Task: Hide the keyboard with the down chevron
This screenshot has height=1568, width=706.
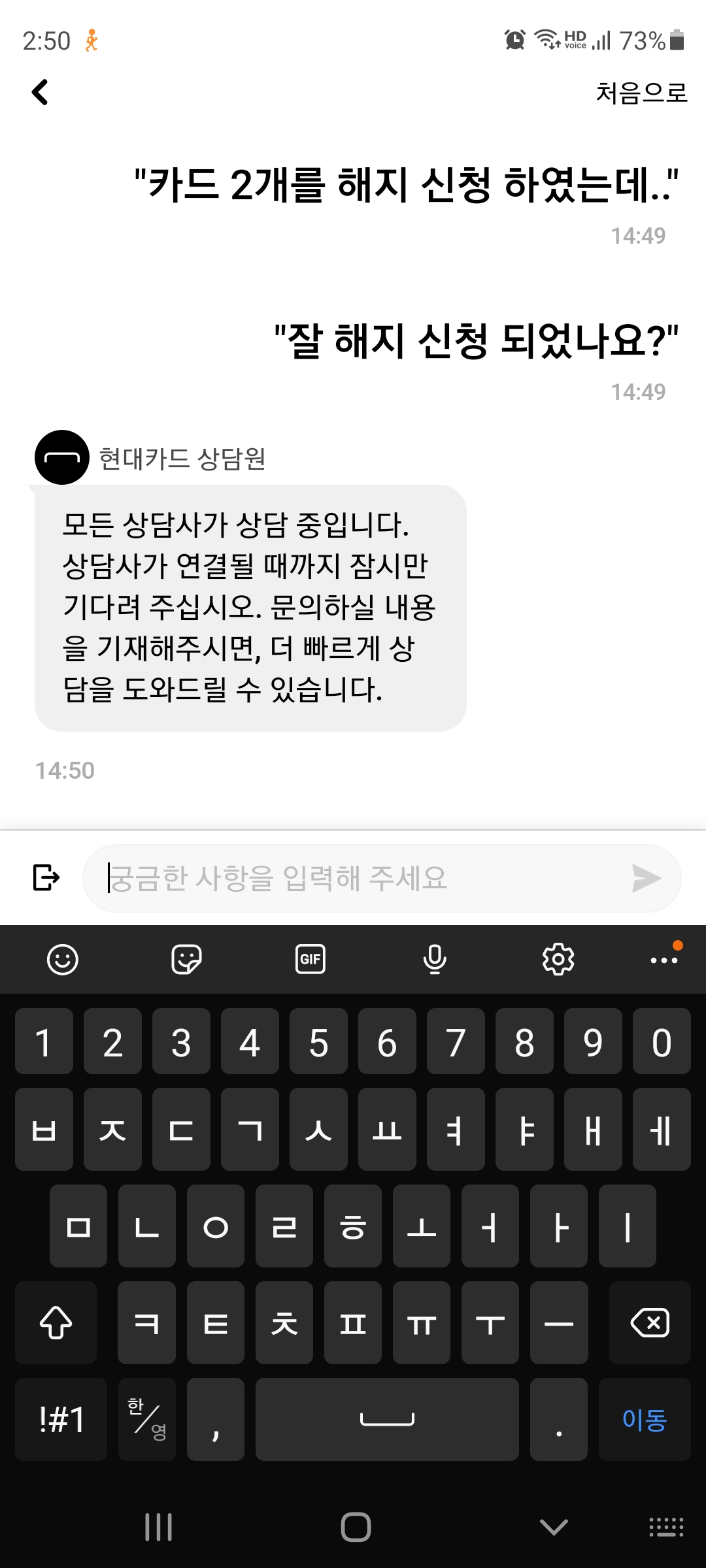Action: click(554, 1527)
